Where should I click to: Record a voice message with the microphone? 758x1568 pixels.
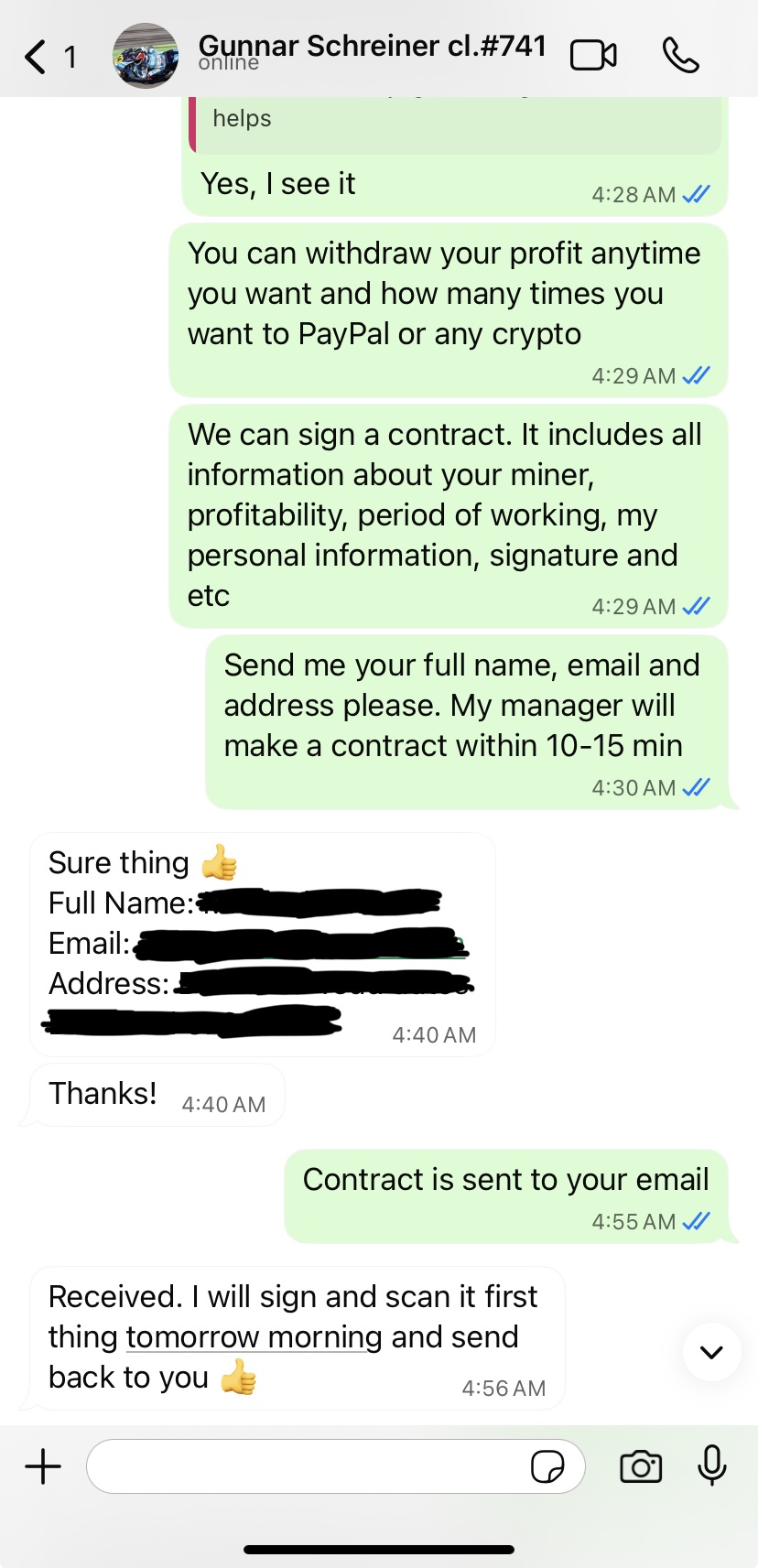pos(711,1465)
